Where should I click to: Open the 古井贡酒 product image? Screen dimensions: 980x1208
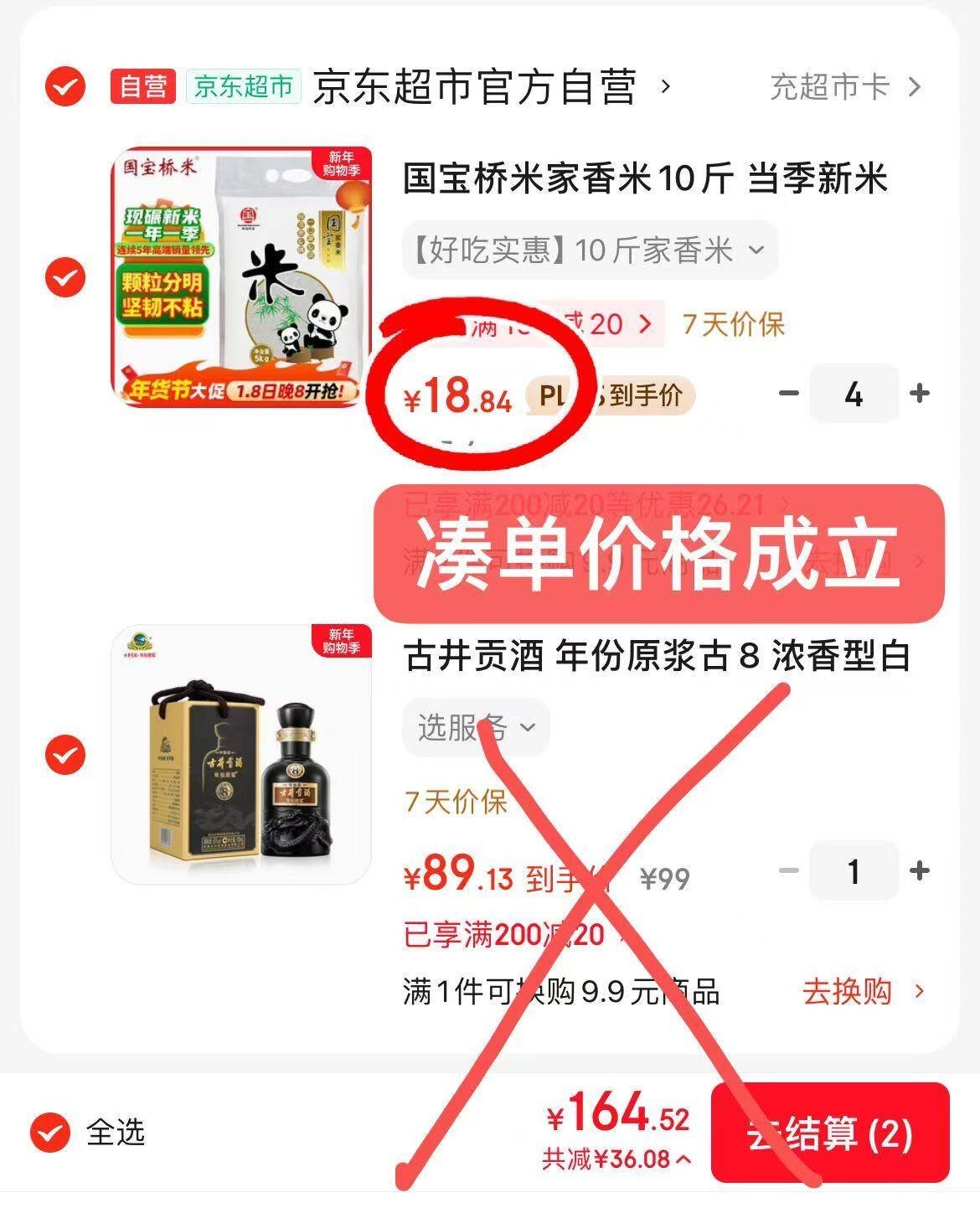(x=242, y=755)
